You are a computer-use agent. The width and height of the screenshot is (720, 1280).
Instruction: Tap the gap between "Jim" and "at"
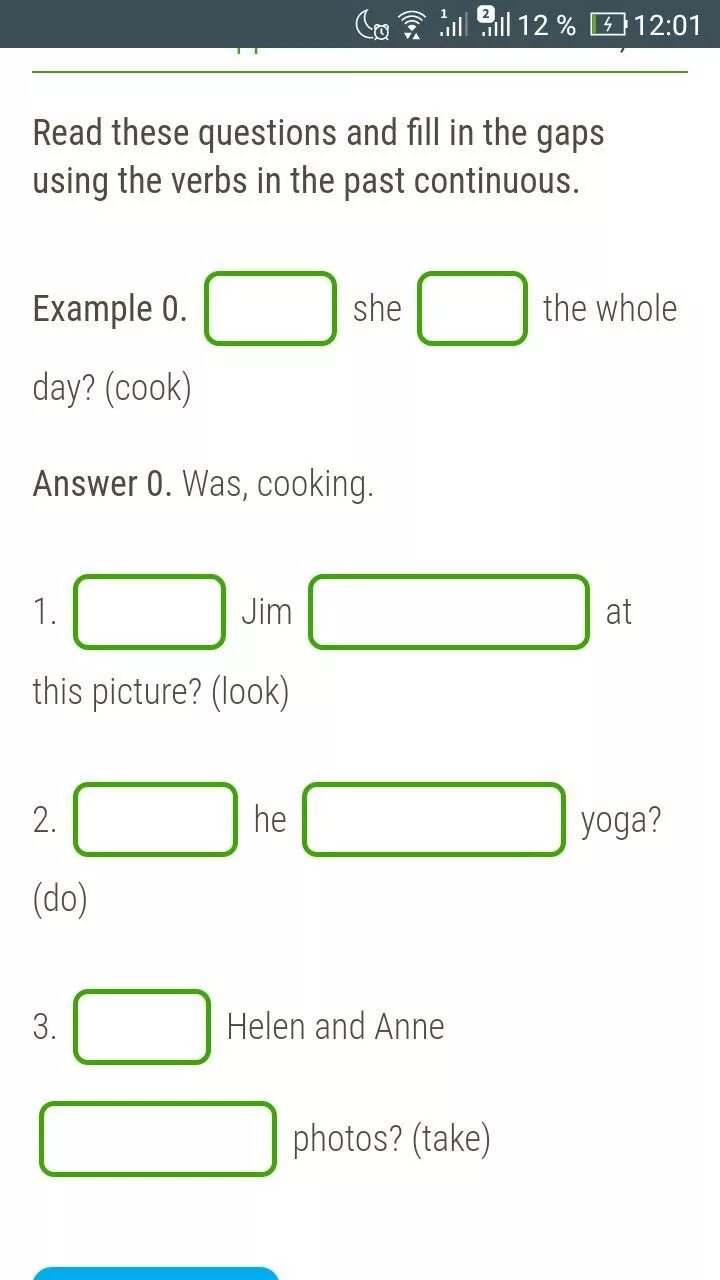click(449, 611)
